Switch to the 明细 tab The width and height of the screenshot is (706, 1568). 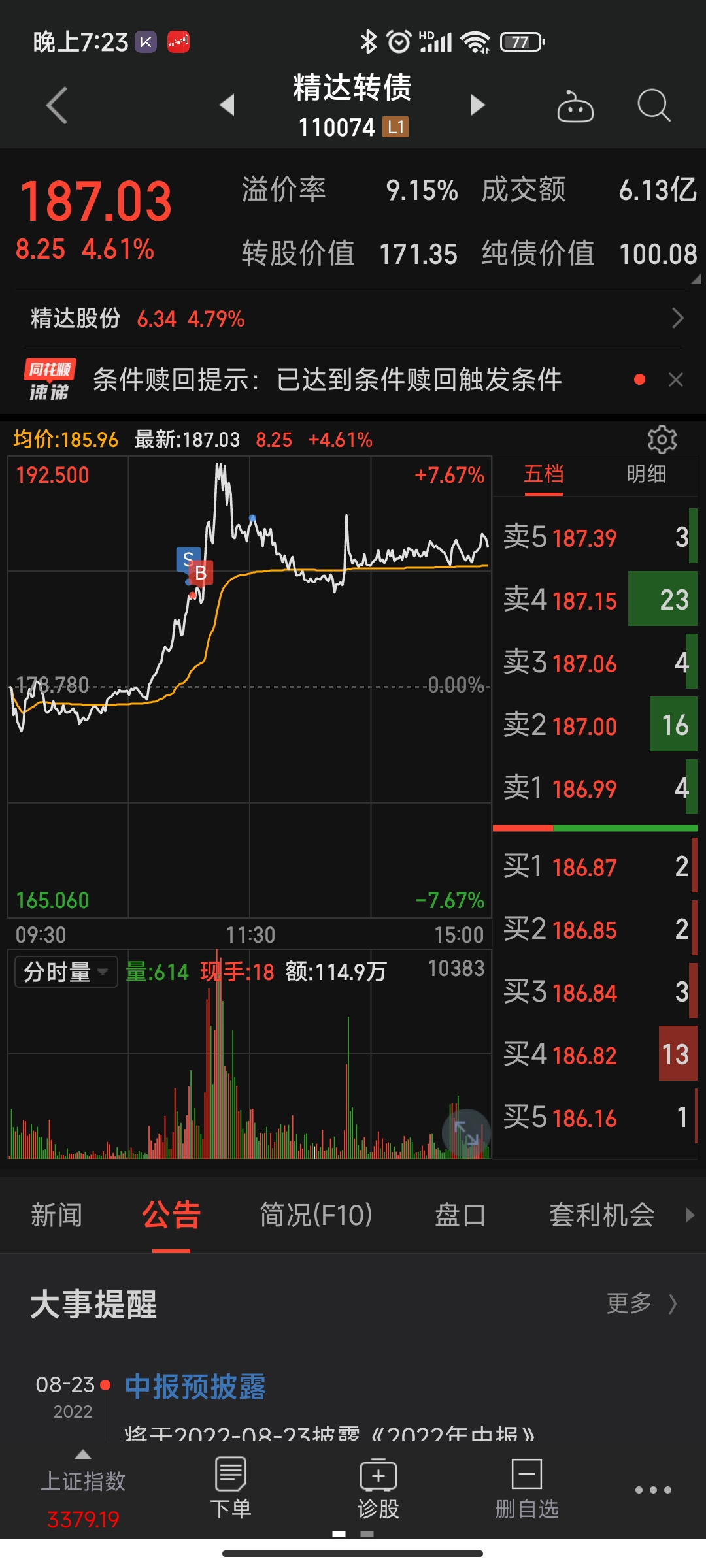coord(646,474)
